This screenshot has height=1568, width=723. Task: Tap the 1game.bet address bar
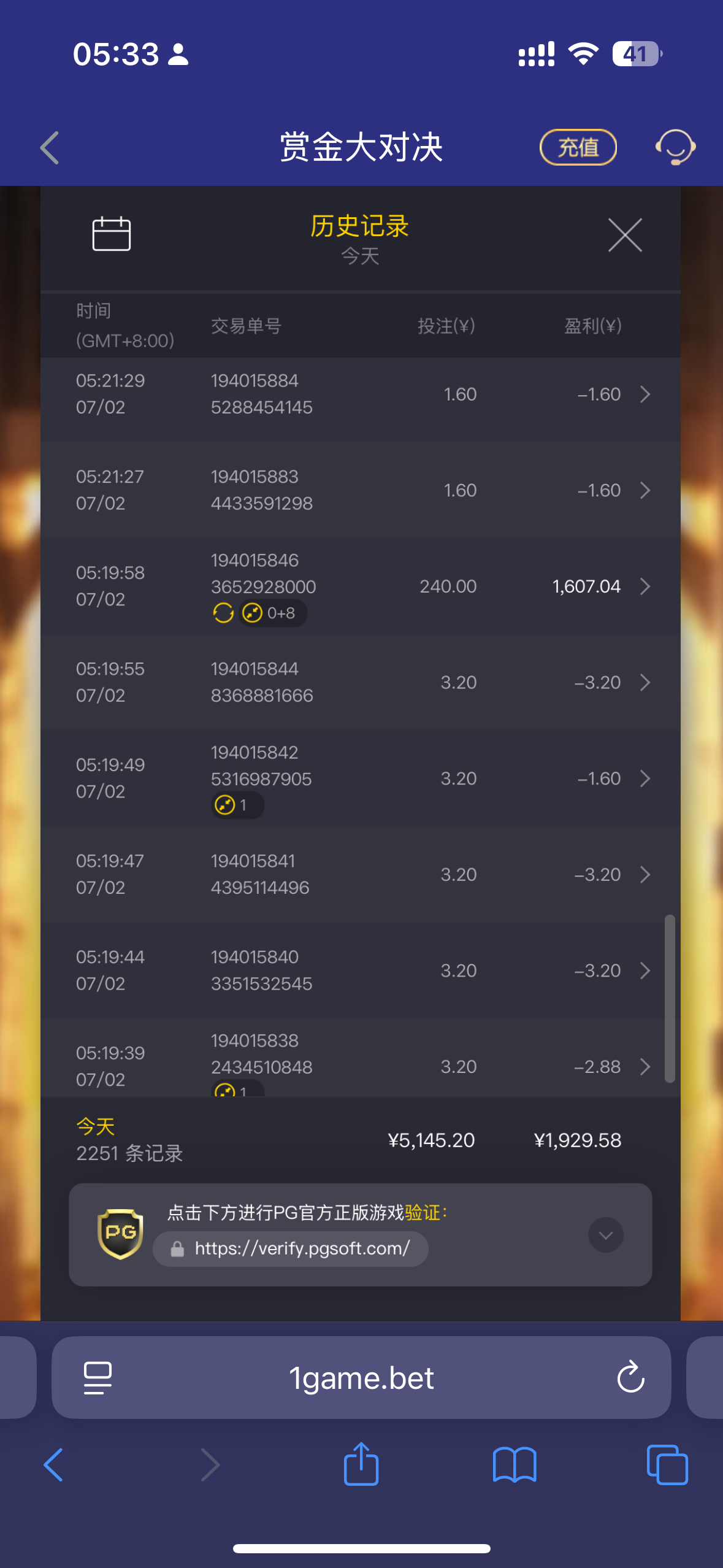click(361, 1377)
